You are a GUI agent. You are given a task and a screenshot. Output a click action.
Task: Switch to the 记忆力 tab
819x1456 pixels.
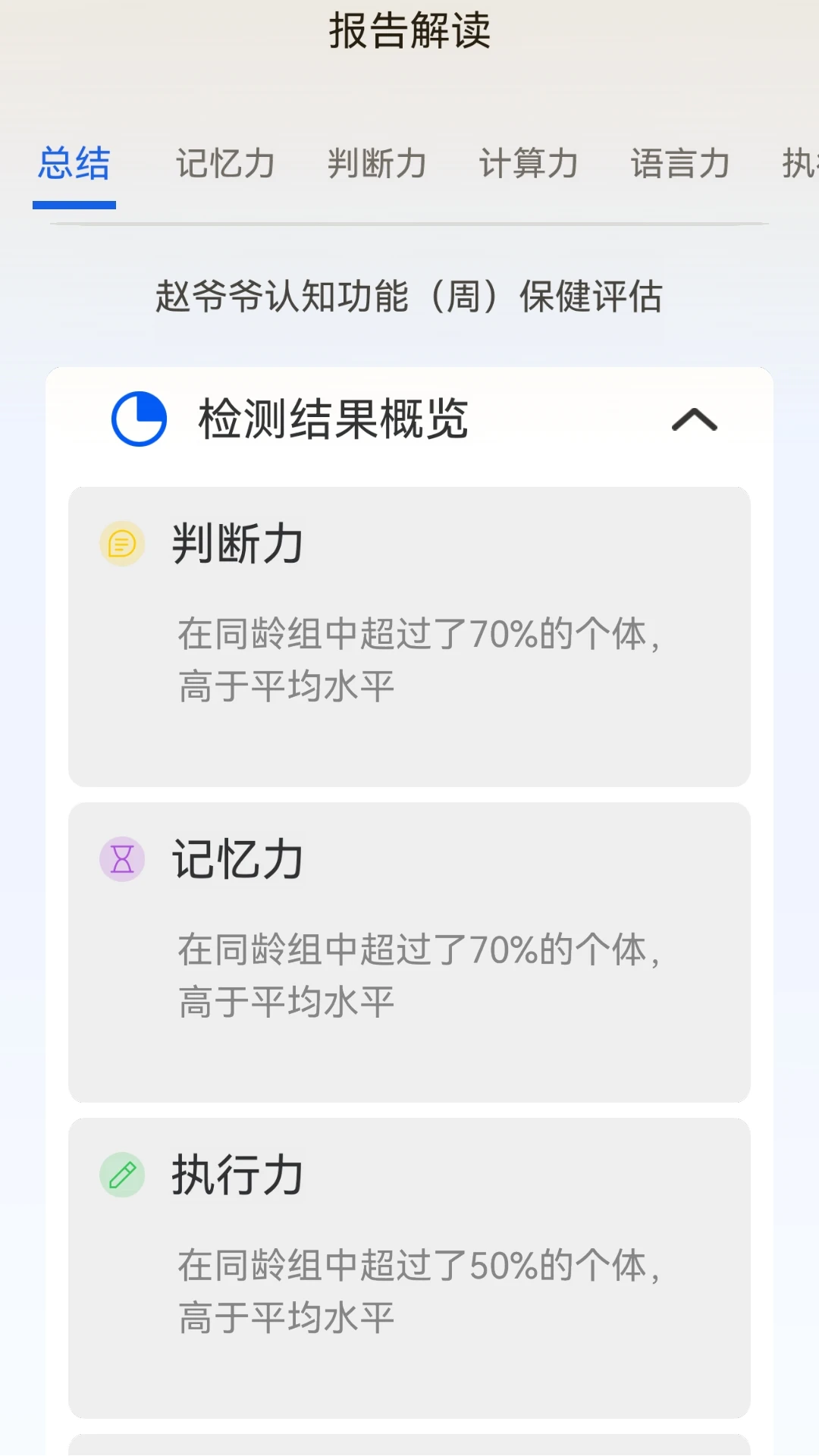coord(226,164)
